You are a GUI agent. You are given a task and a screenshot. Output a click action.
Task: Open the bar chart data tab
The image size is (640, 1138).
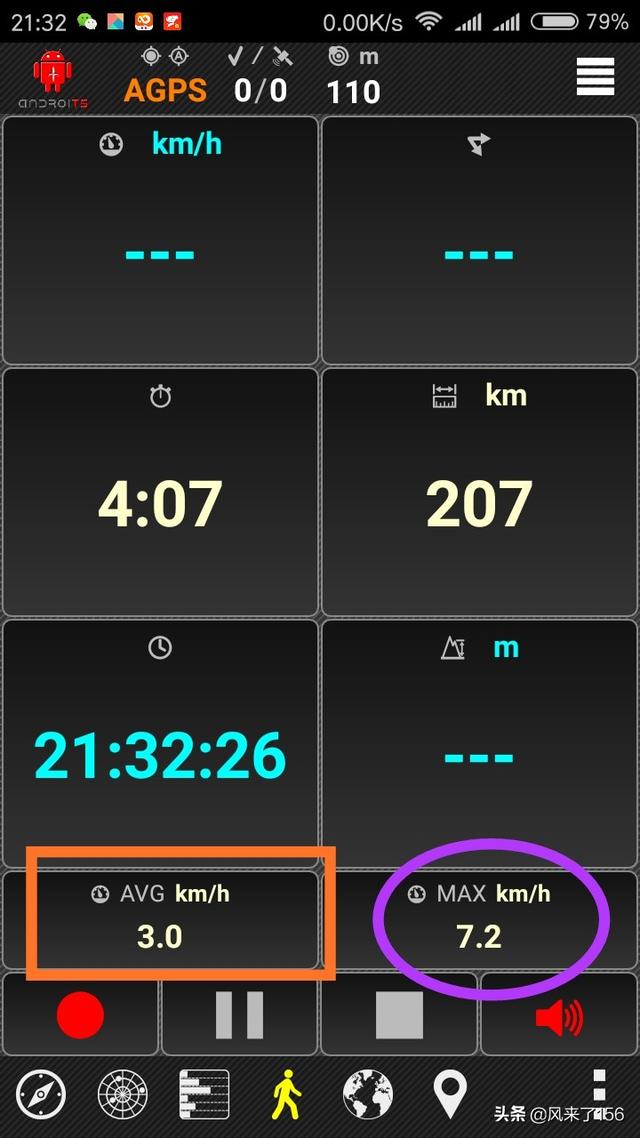point(205,1094)
